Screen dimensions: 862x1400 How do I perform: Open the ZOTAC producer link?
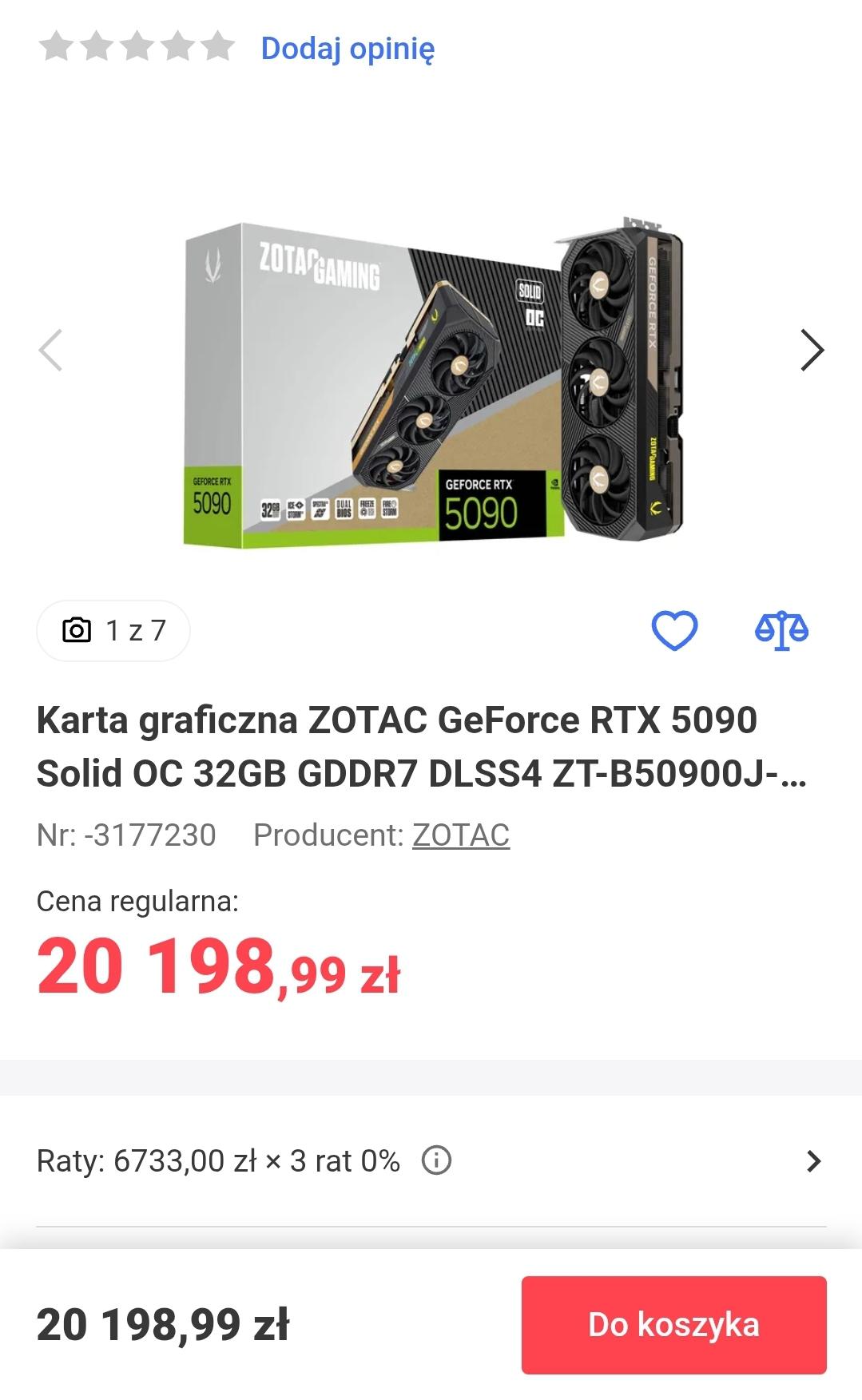[x=461, y=835]
